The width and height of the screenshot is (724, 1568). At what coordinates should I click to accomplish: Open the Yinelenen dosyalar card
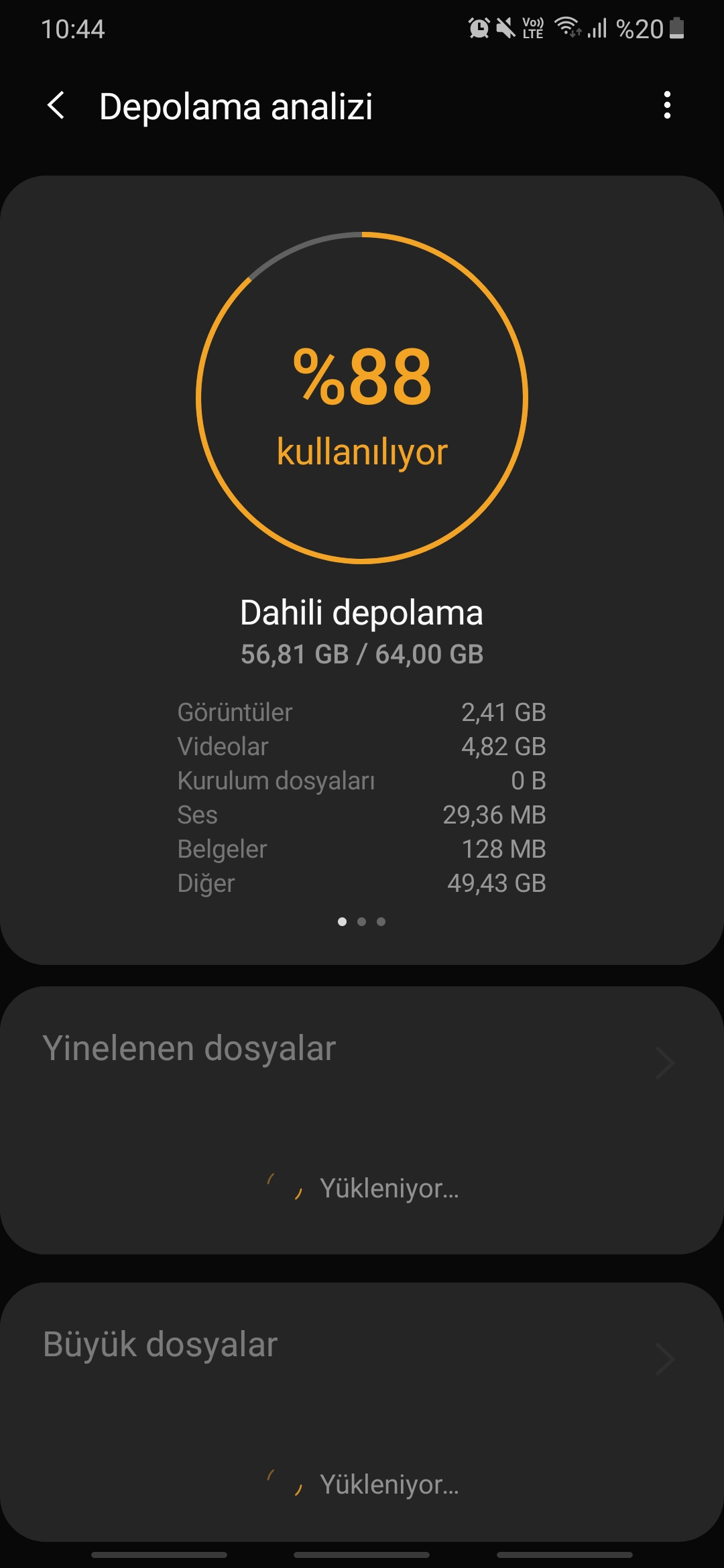tap(362, 1120)
